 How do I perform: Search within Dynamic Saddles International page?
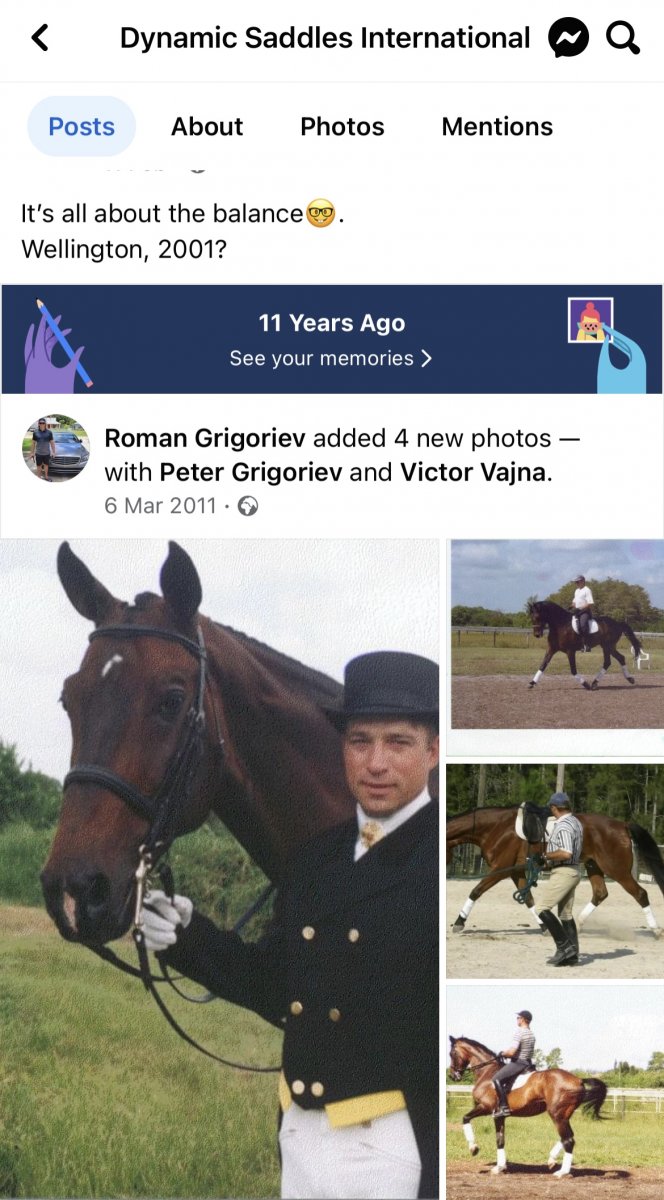[622, 39]
